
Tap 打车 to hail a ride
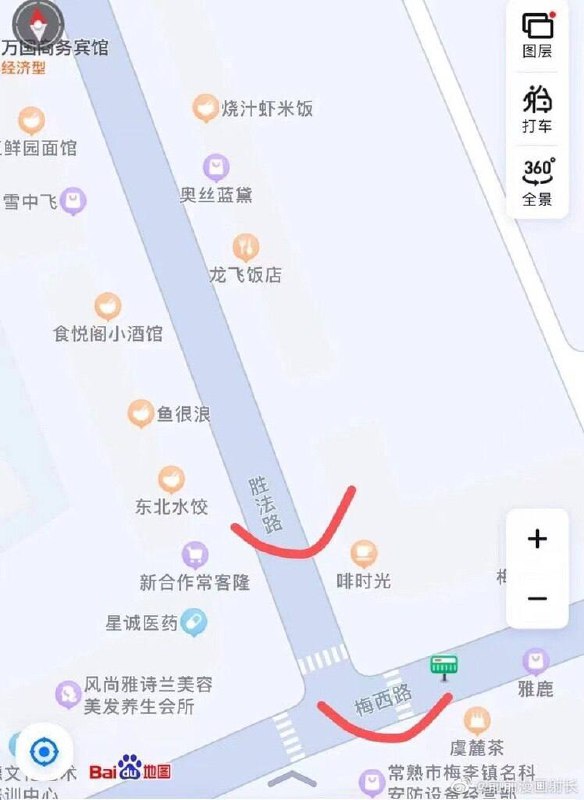[537, 109]
